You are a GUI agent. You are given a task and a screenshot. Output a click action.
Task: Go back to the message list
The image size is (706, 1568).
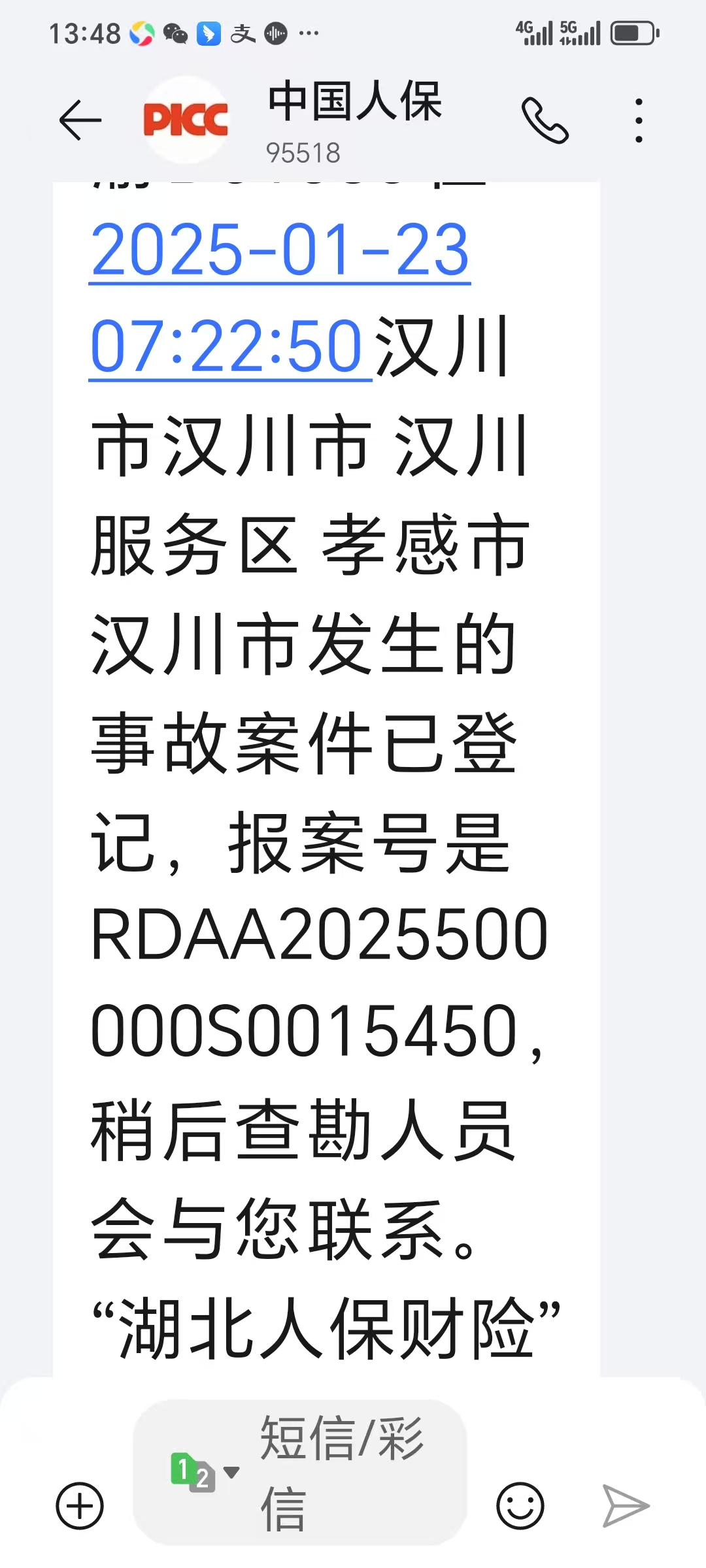80,120
